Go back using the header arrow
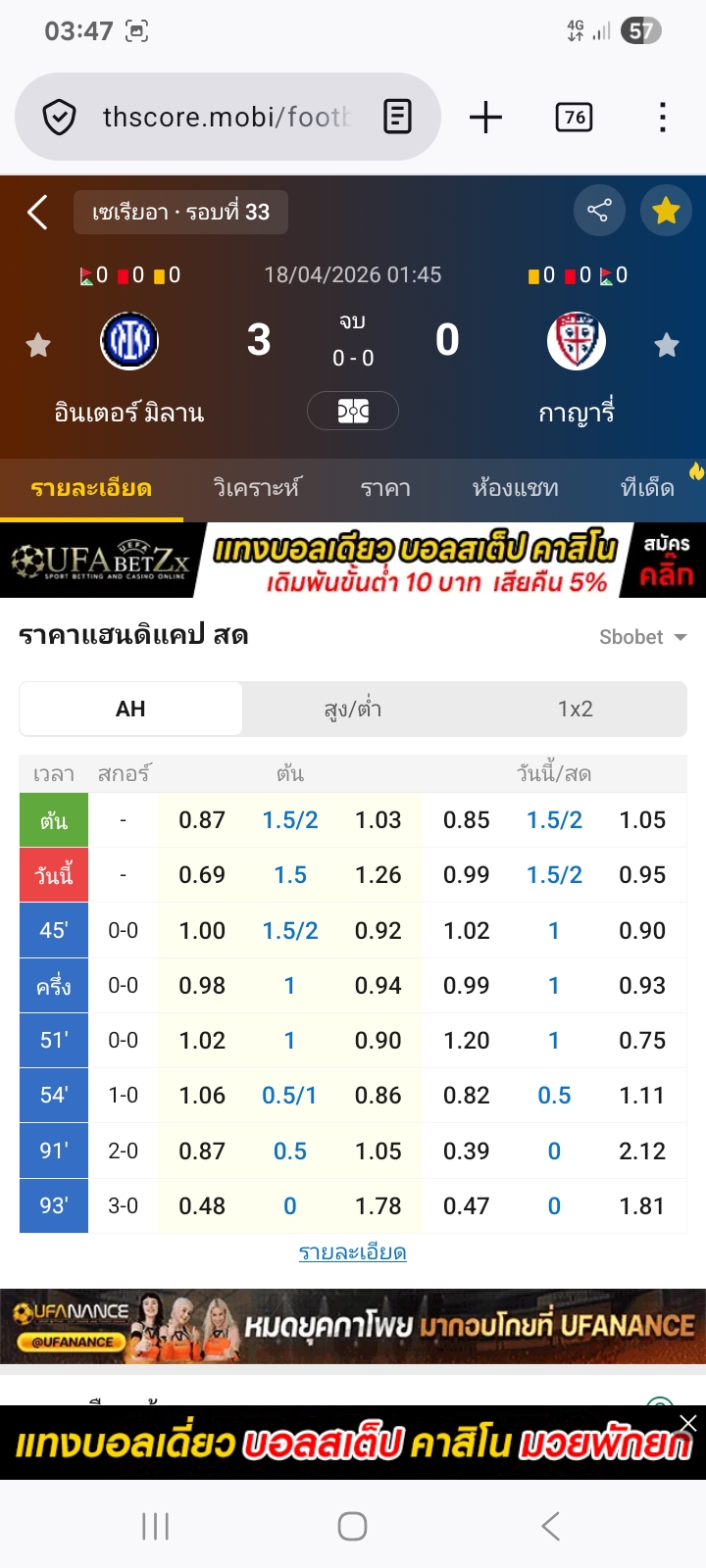The width and height of the screenshot is (706, 1568). pos(37,212)
